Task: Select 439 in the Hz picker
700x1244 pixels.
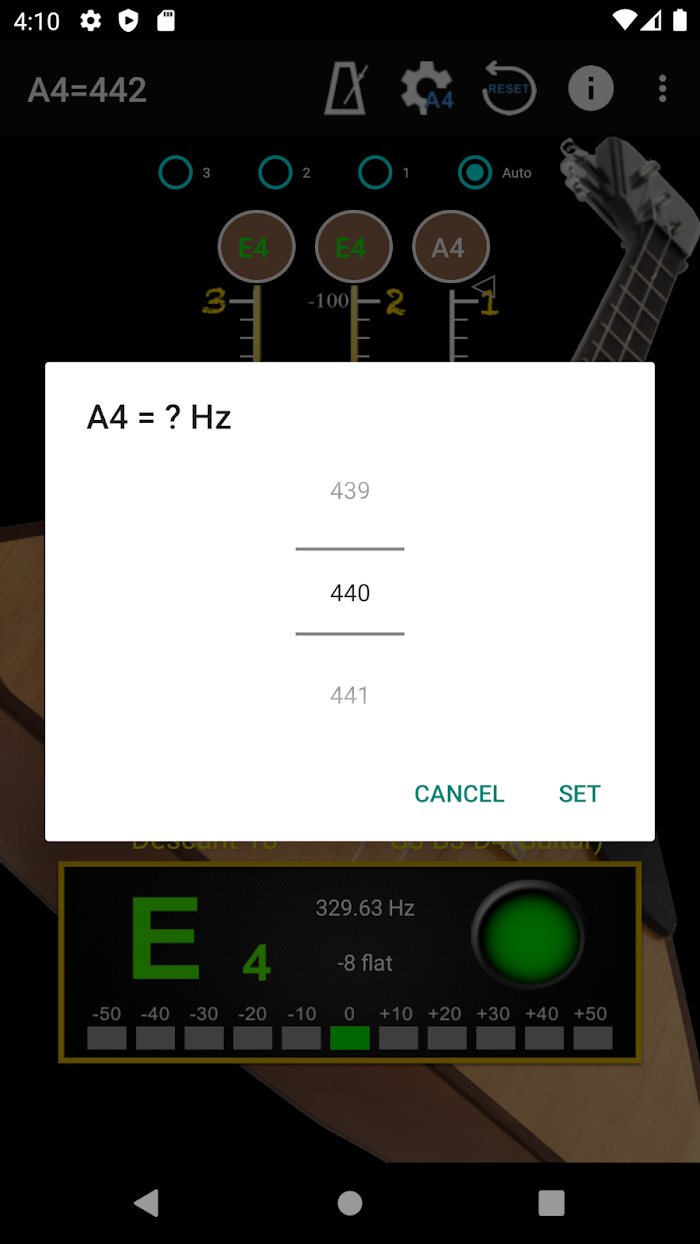Action: (x=350, y=491)
